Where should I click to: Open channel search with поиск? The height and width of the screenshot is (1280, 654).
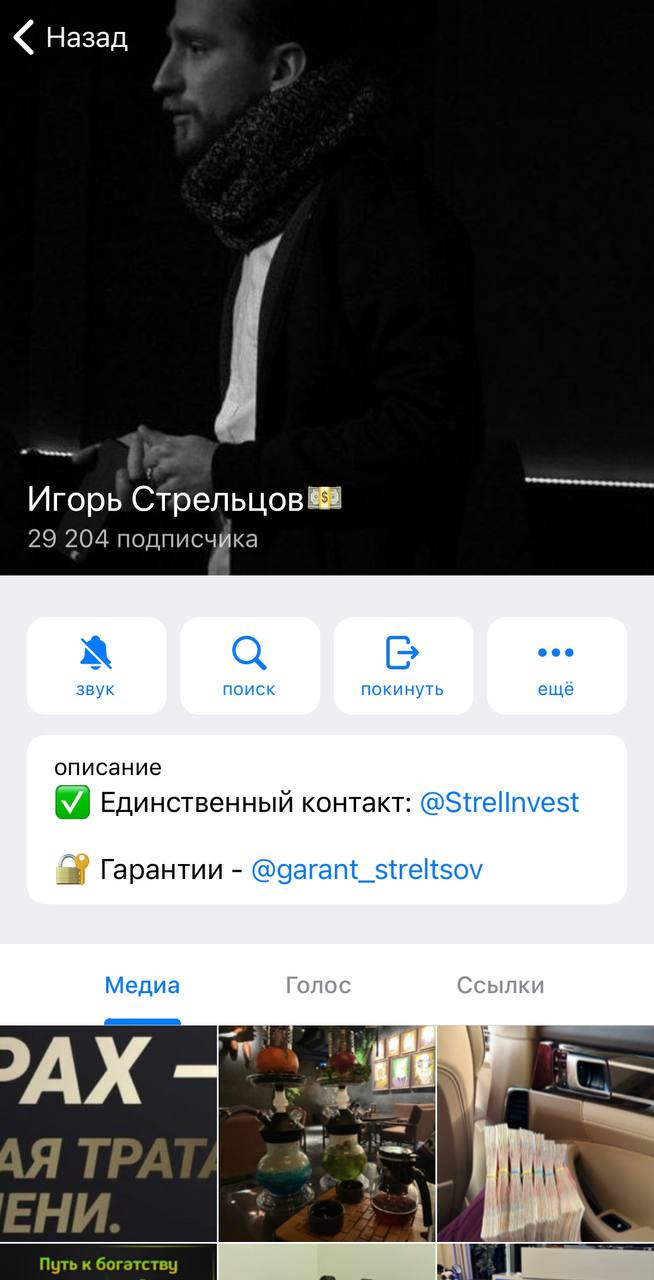click(x=249, y=666)
